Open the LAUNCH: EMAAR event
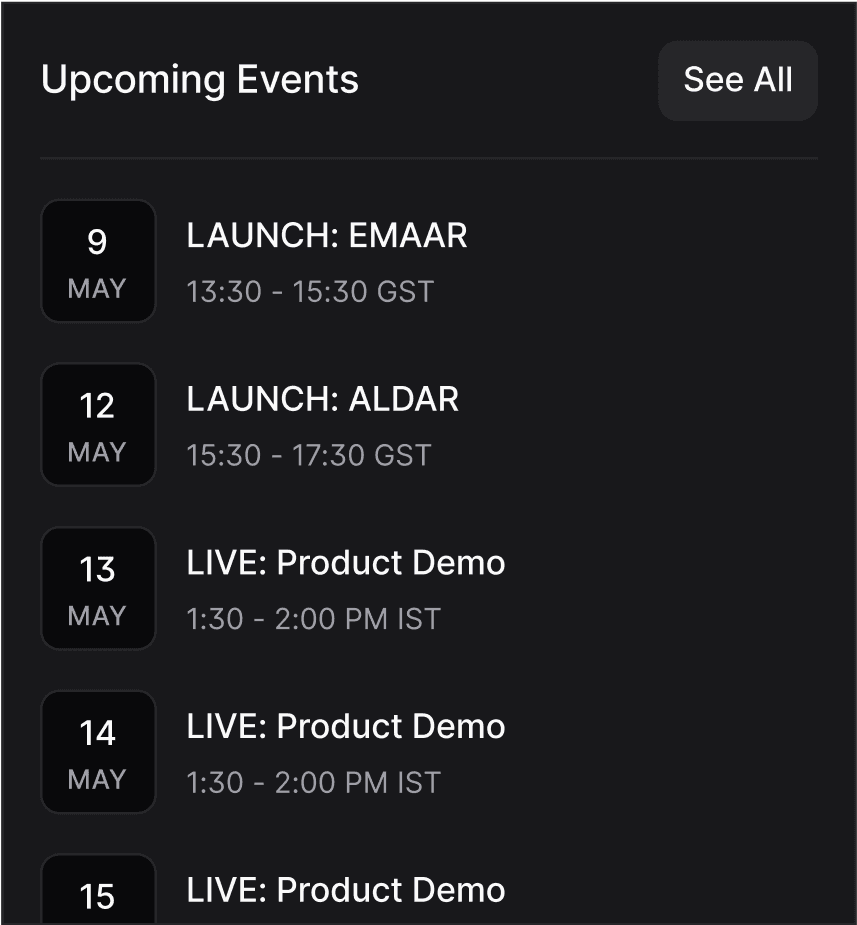Image resolution: width=857 pixels, height=925 pixels. [x=429, y=261]
